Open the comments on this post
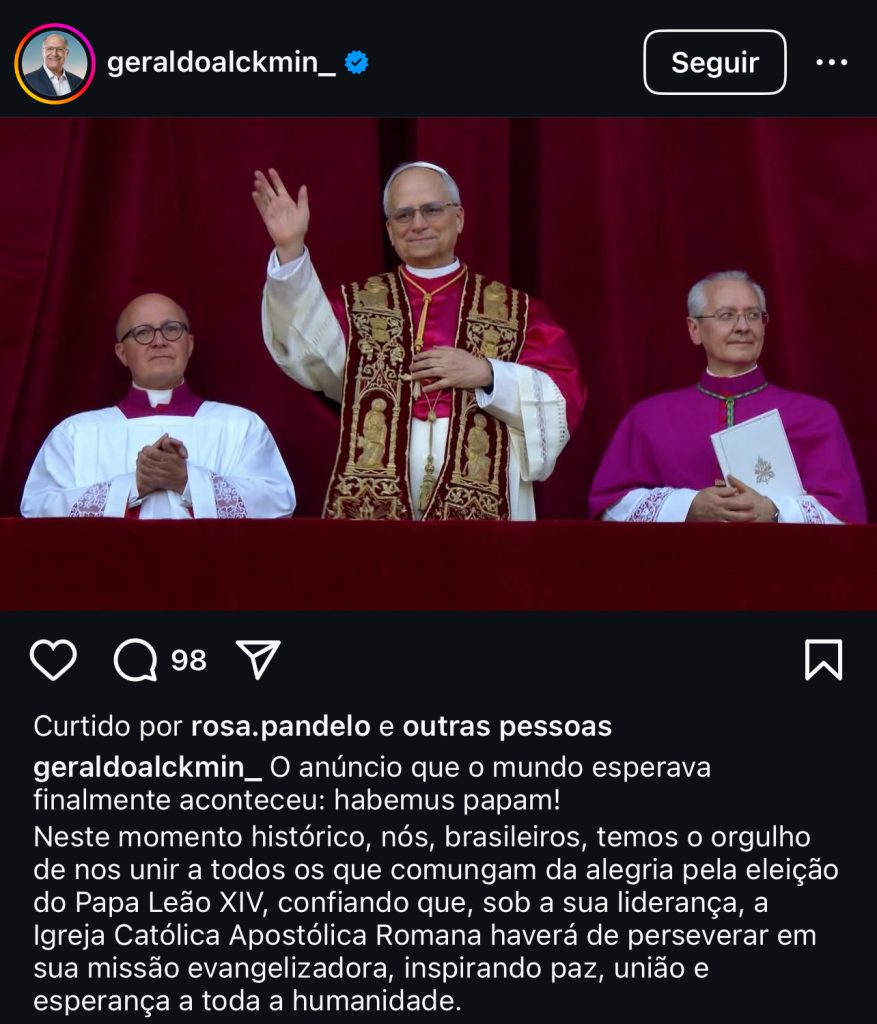The image size is (877, 1024). coord(136,660)
